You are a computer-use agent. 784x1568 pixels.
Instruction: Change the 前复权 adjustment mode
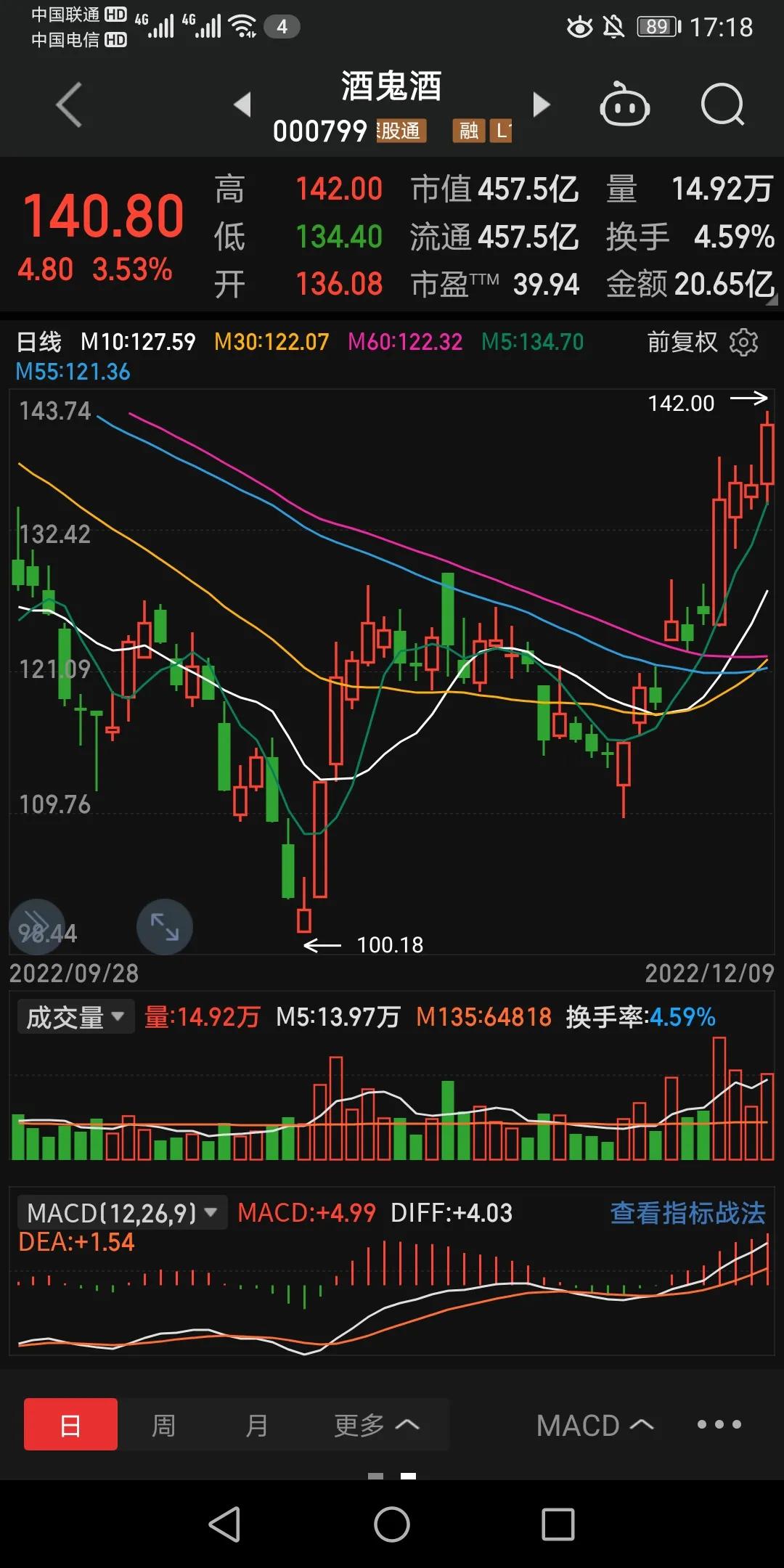(x=682, y=342)
